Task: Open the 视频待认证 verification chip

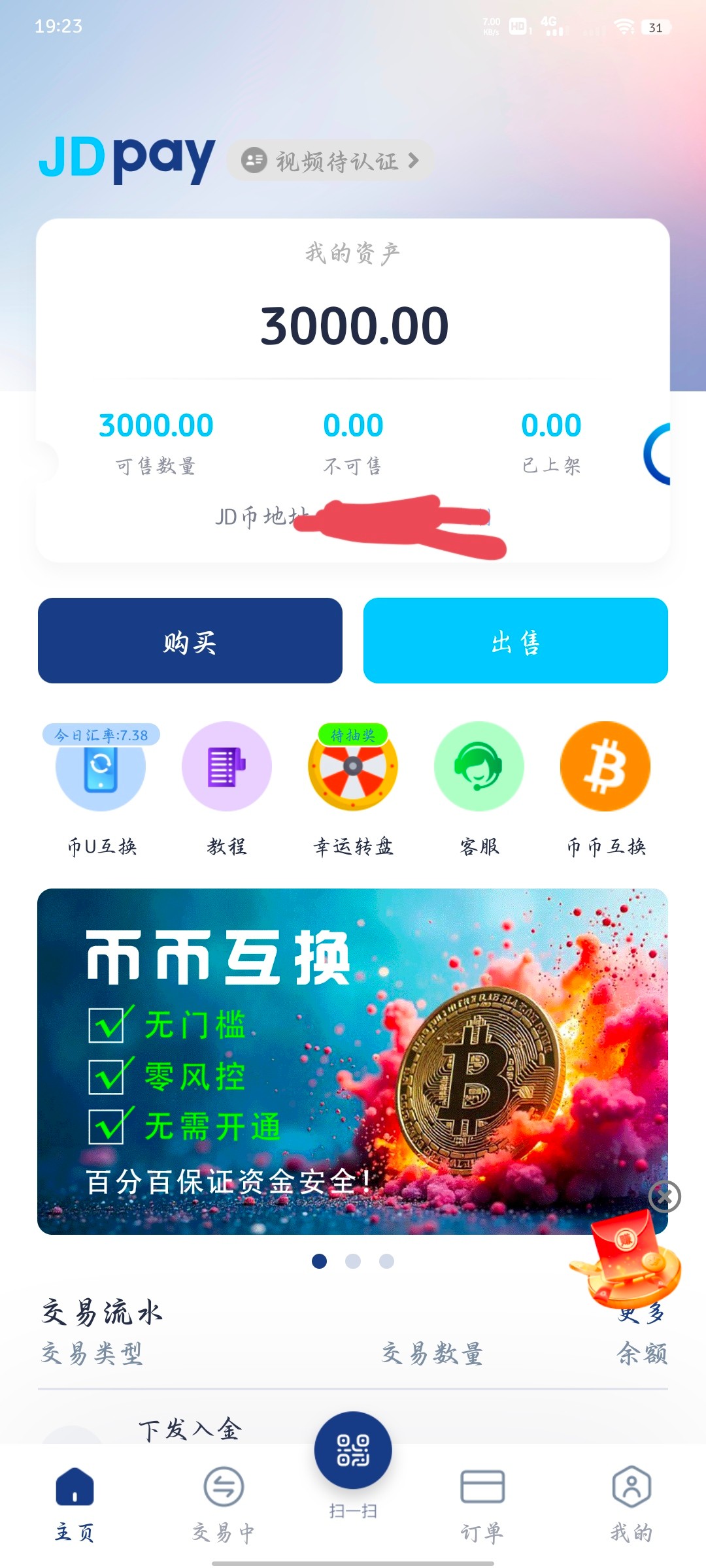Action: tap(330, 160)
